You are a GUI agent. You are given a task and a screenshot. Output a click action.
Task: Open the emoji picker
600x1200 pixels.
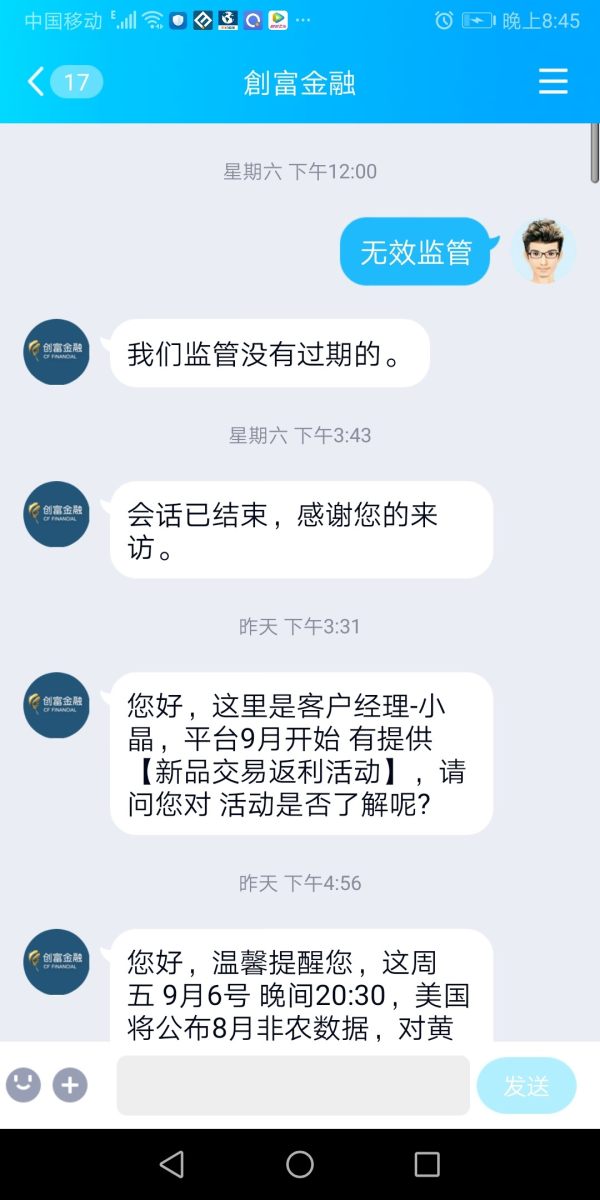(23, 1085)
